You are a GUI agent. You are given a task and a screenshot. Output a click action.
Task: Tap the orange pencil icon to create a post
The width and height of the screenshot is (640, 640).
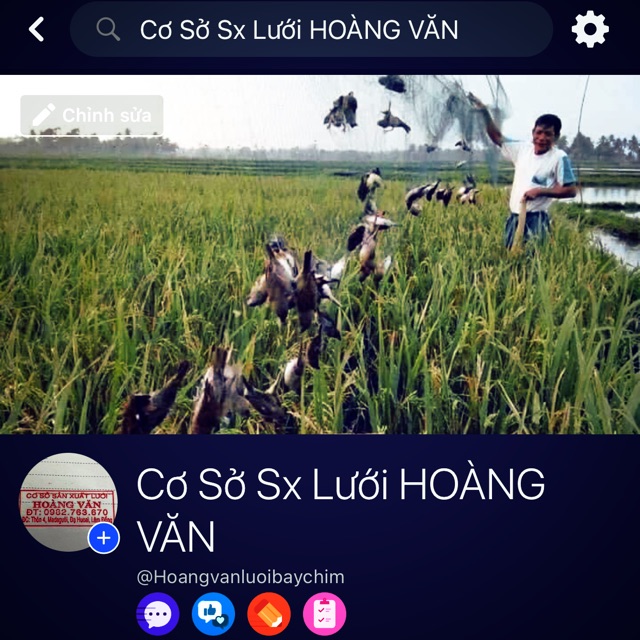269,614
